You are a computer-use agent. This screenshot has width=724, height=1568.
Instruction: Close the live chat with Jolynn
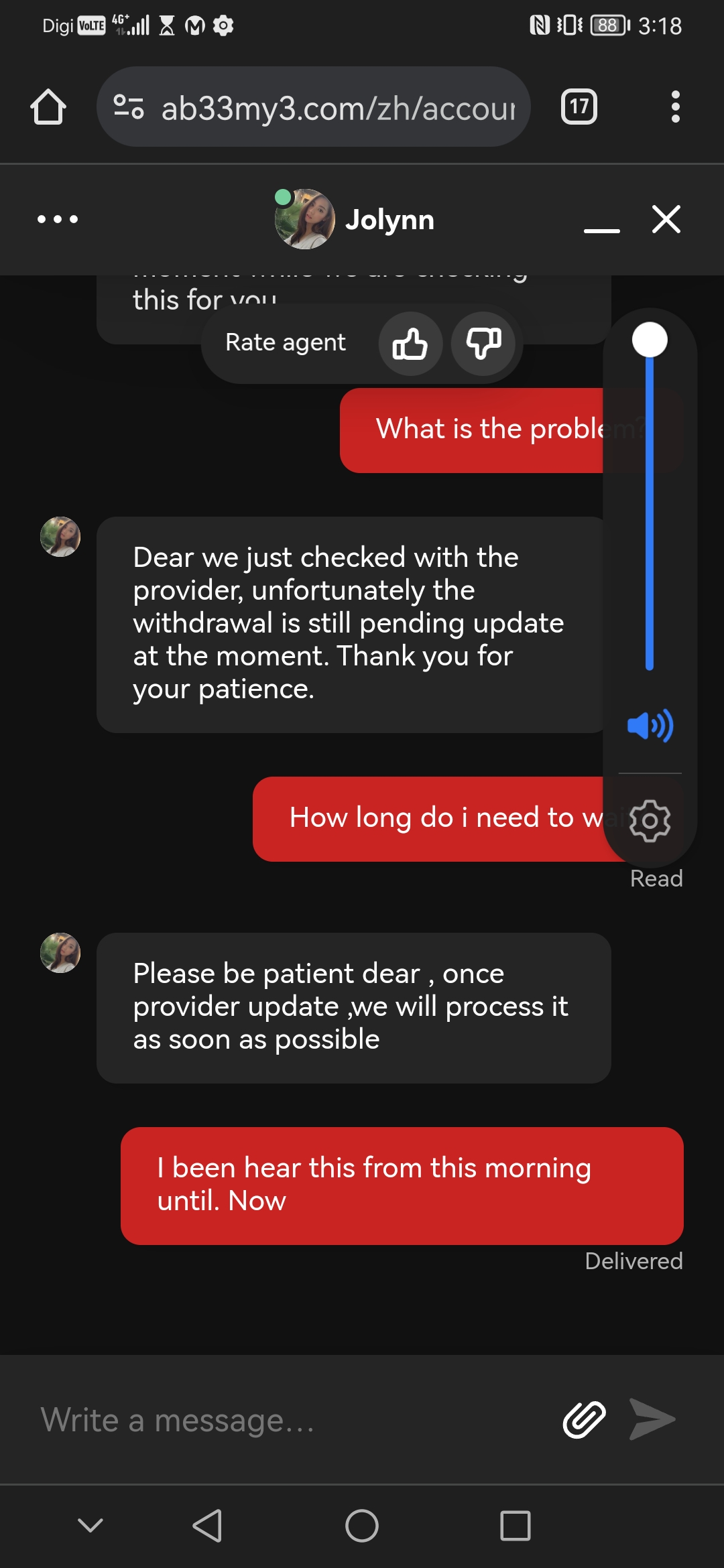pos(666,219)
